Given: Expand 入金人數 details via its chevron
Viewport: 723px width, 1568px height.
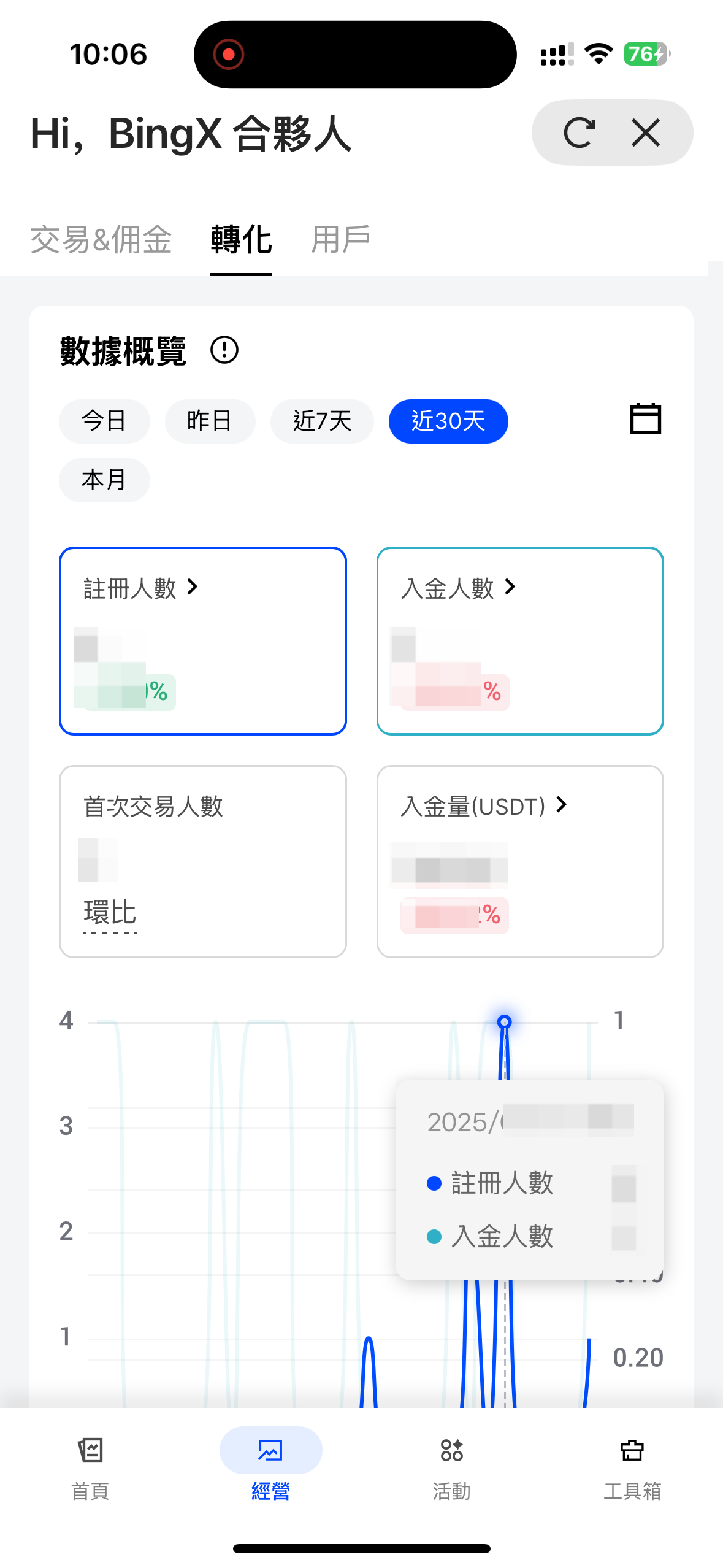Looking at the screenshot, I should tap(510, 587).
